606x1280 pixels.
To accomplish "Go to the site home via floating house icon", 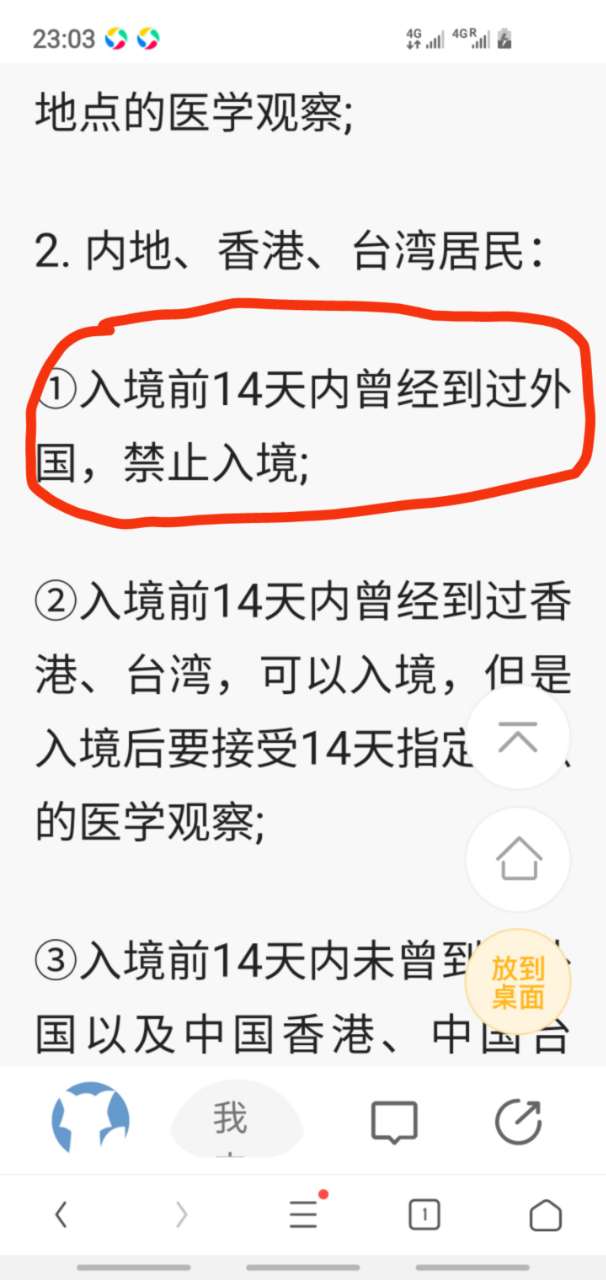I will click(x=518, y=858).
